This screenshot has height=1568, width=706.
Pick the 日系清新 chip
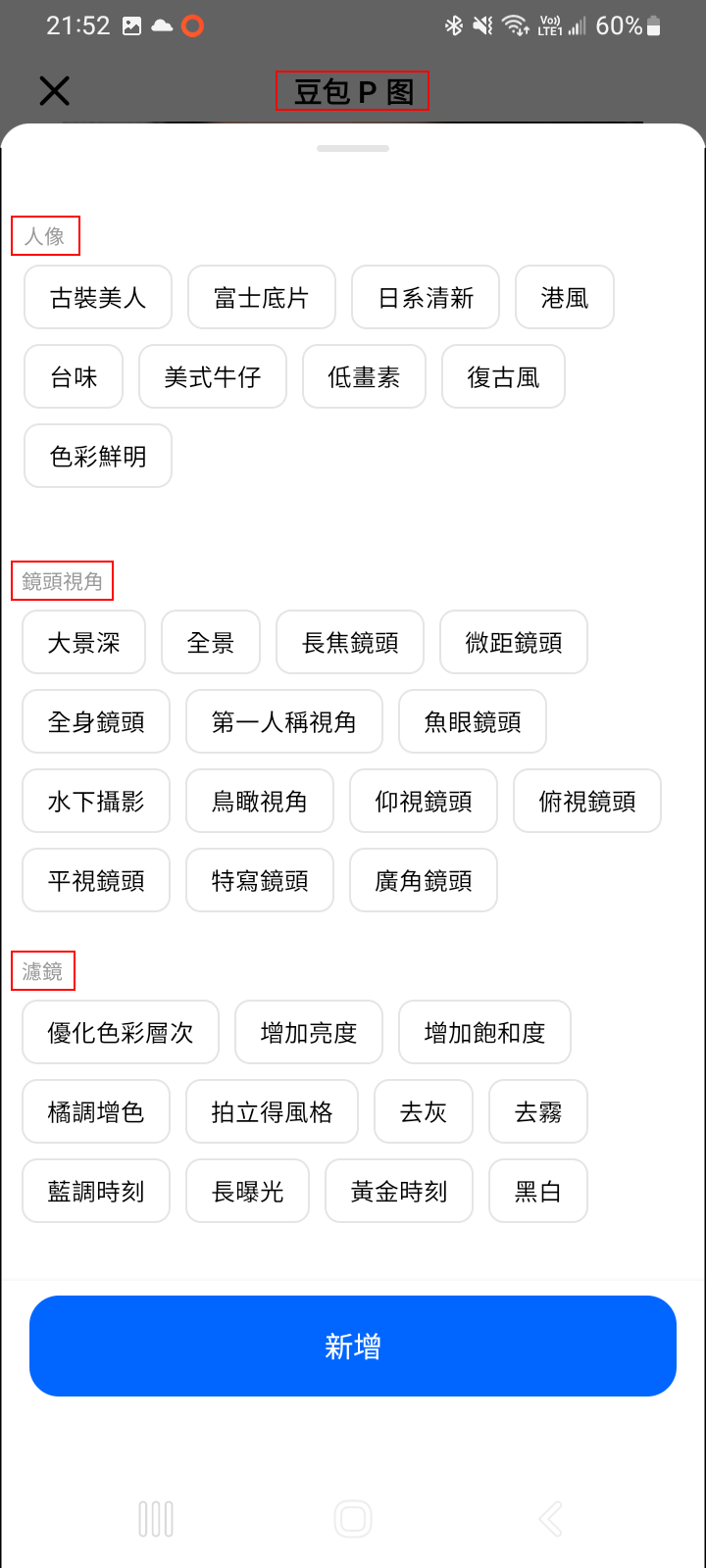pos(426,298)
